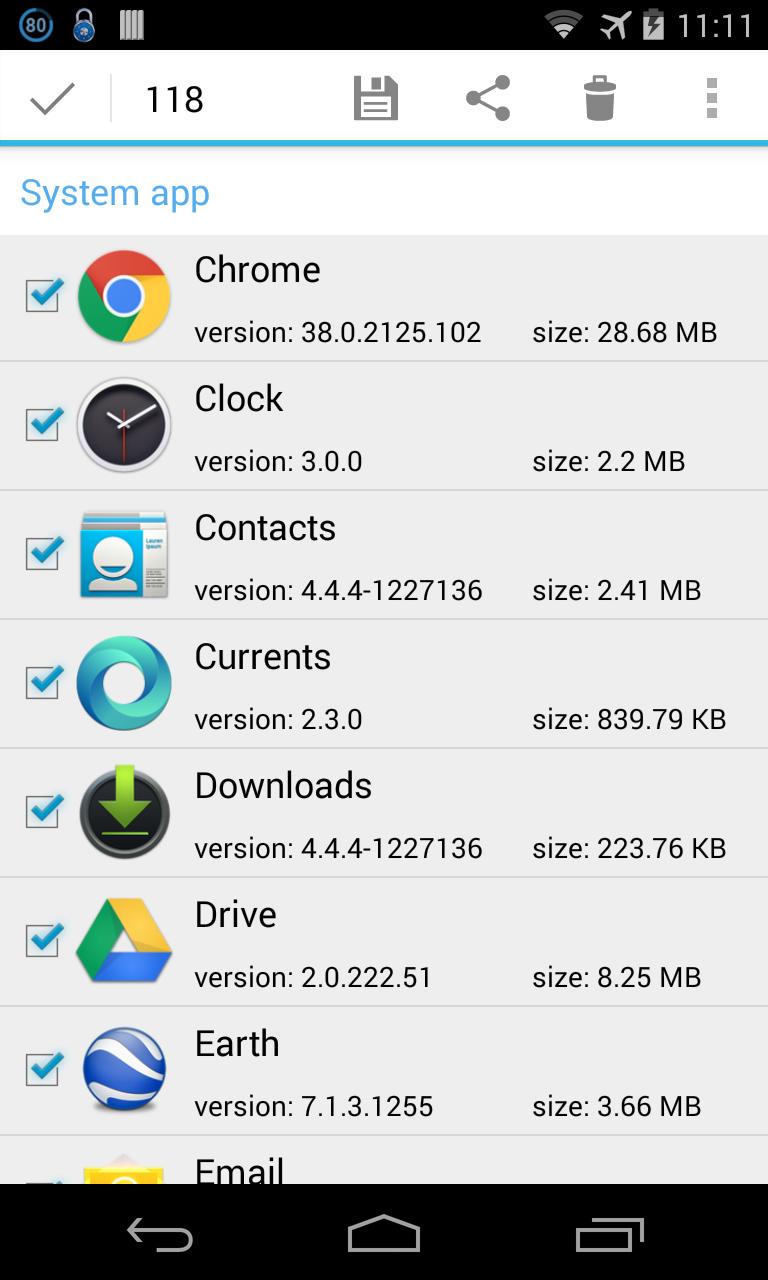
Task: Open Chrome's app details via its icon
Action: coord(124,296)
